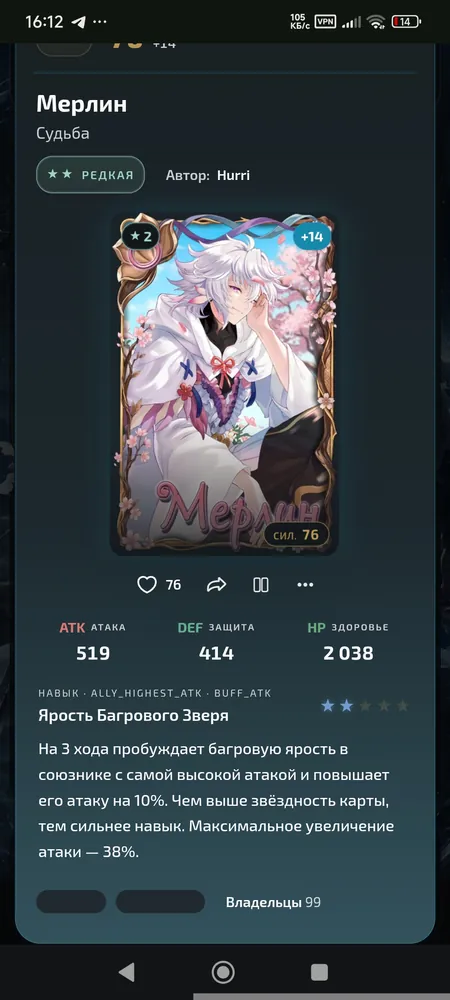
Task: Open the author Hurri profile
Action: tap(233, 175)
